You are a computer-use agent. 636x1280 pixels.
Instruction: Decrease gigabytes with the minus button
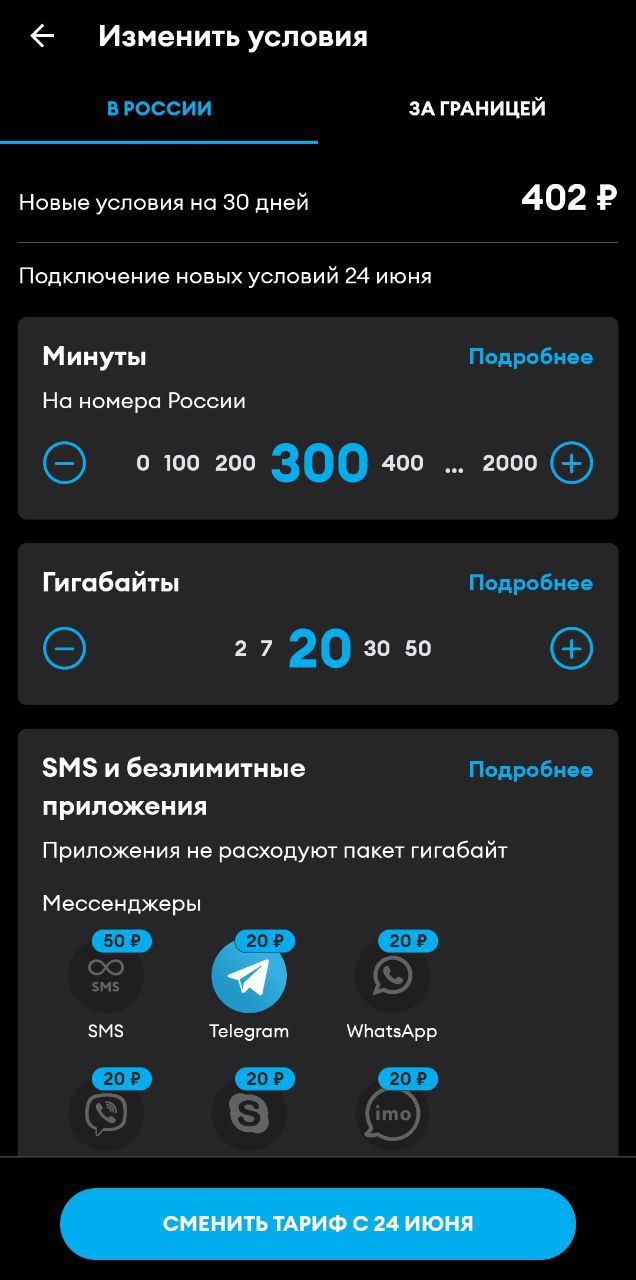65,649
